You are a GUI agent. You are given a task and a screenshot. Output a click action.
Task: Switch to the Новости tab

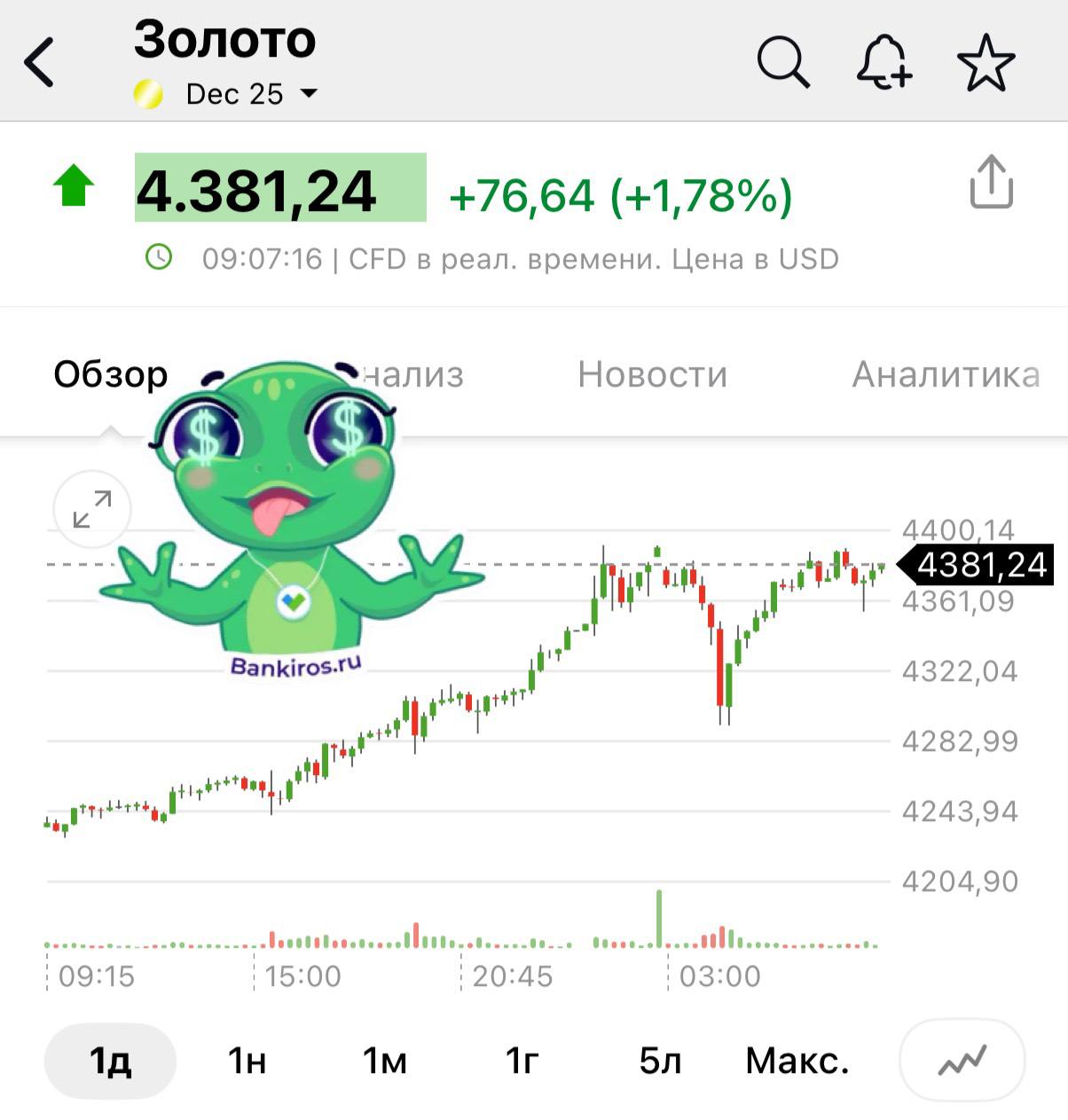pos(652,374)
